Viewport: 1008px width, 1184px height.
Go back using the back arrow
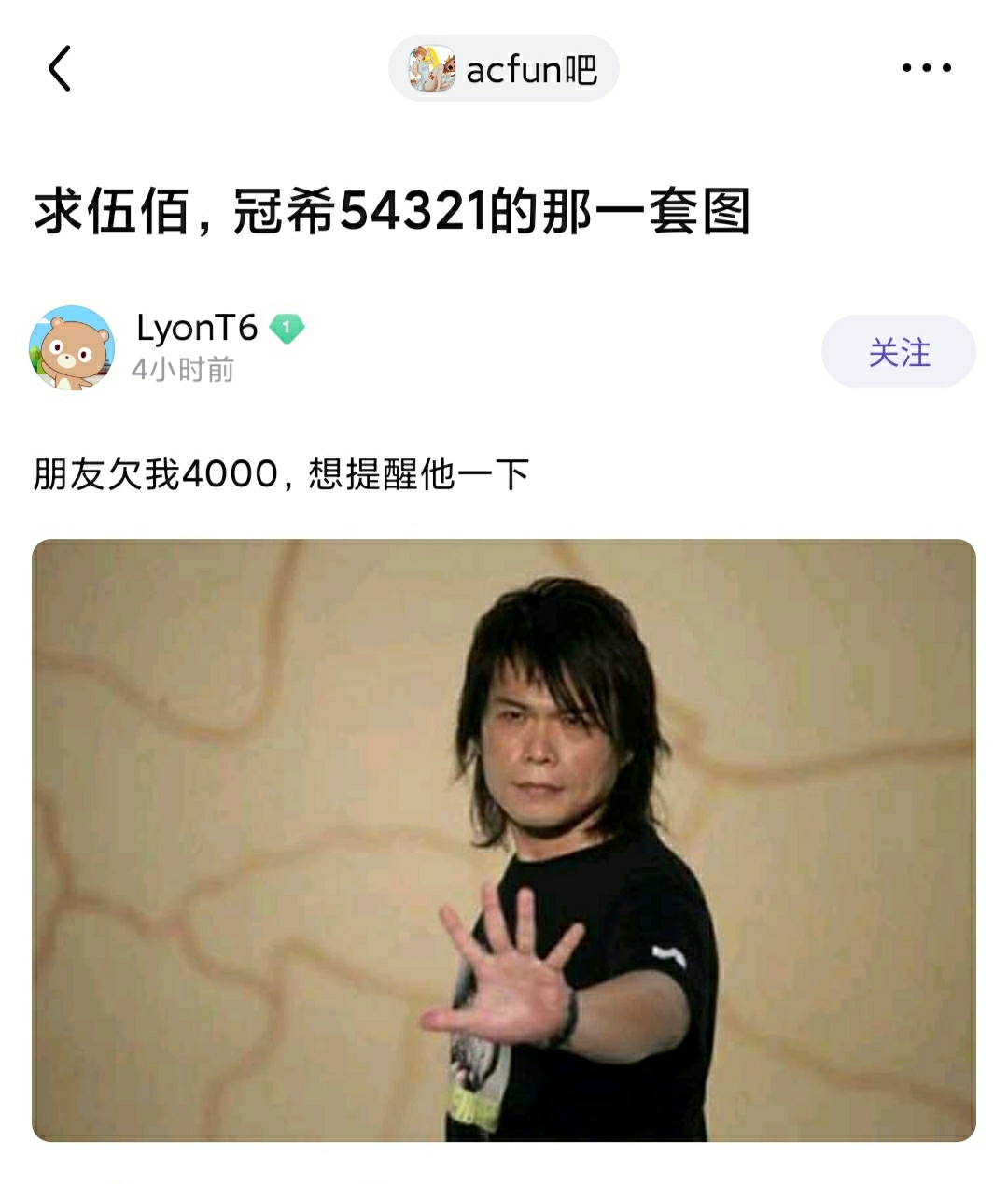(60, 69)
